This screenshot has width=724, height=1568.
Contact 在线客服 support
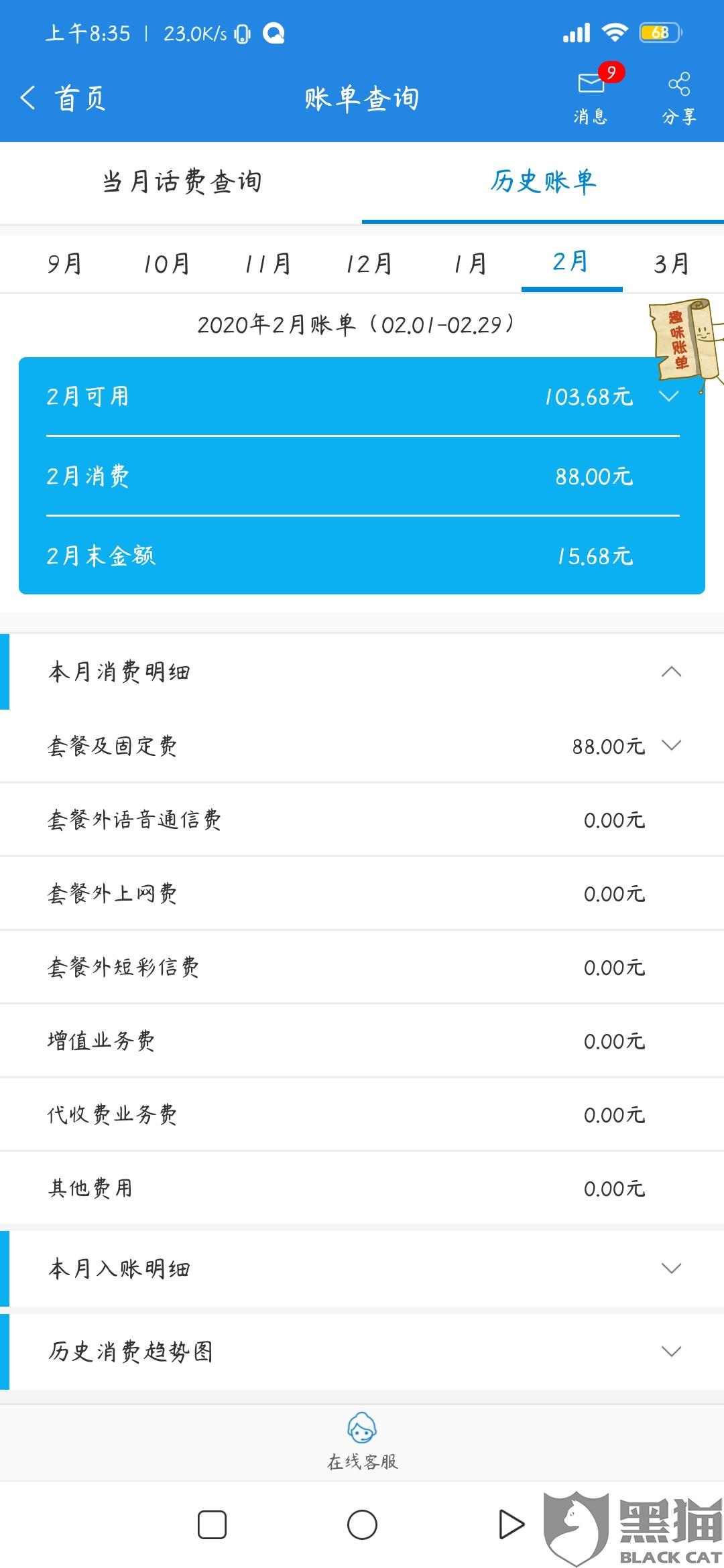[362, 1441]
